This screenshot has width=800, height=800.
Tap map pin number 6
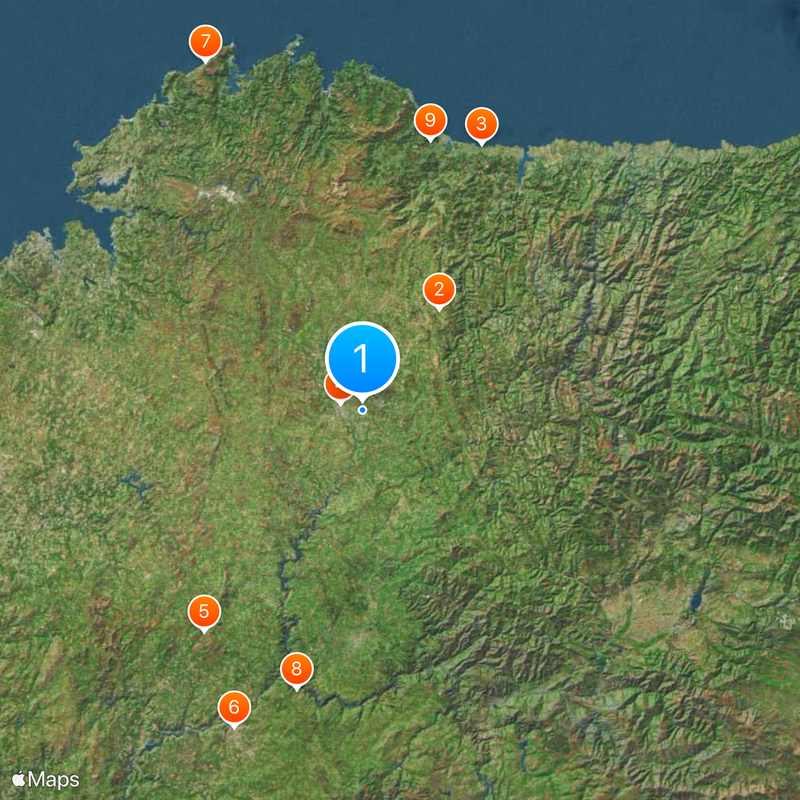point(234,708)
